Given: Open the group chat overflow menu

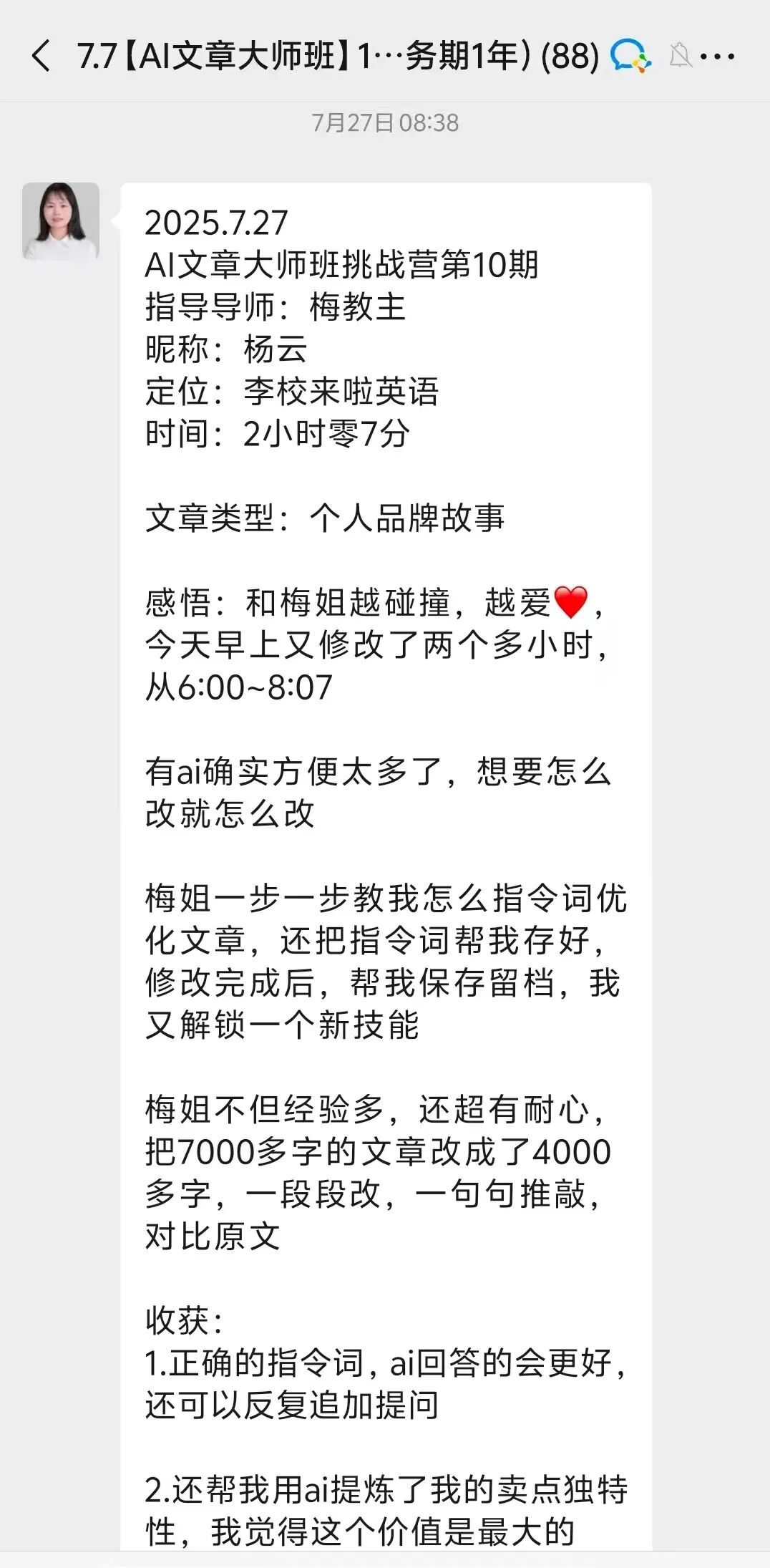Looking at the screenshot, I should [x=718, y=56].
